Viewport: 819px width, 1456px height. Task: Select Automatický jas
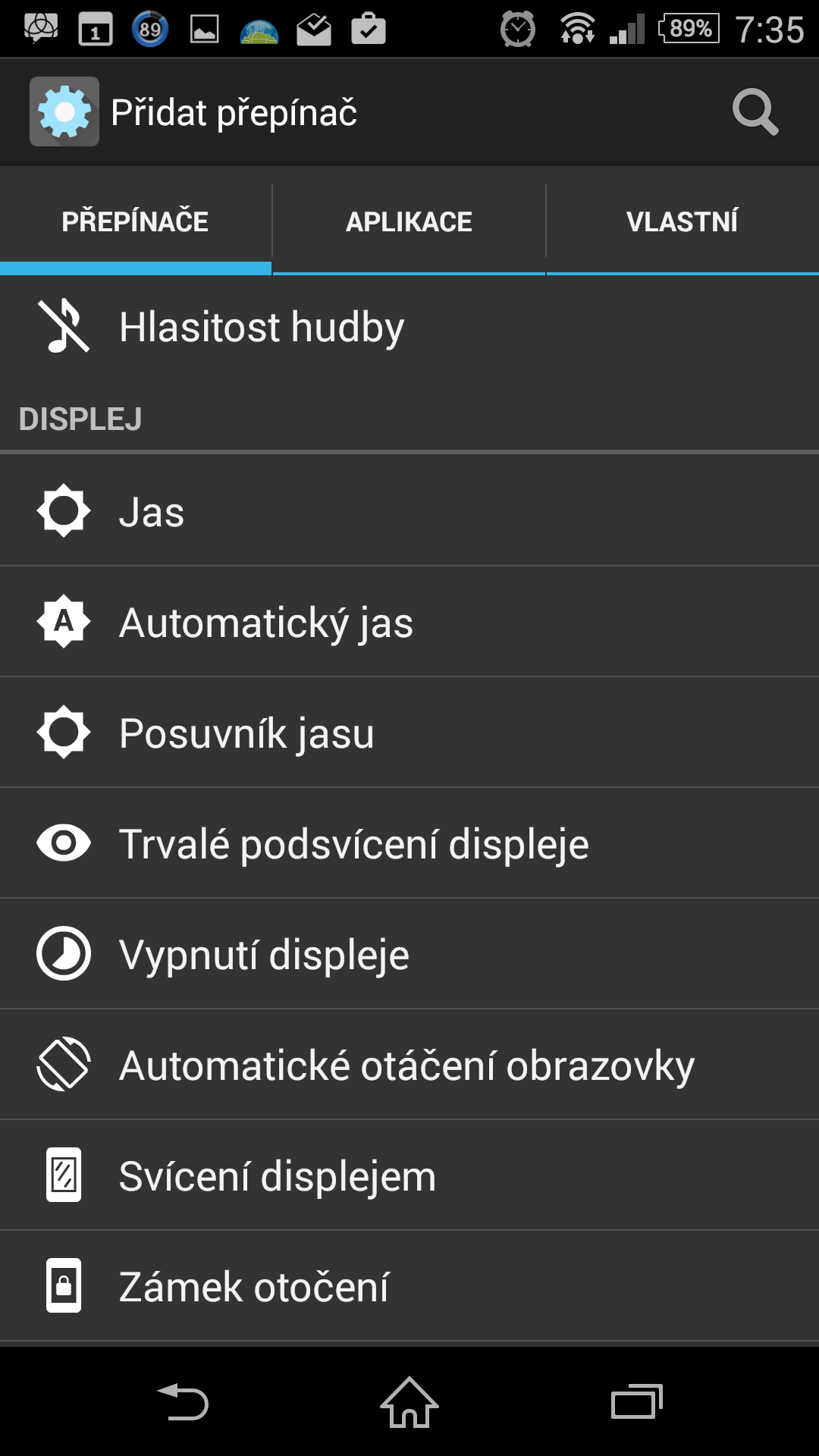(409, 621)
